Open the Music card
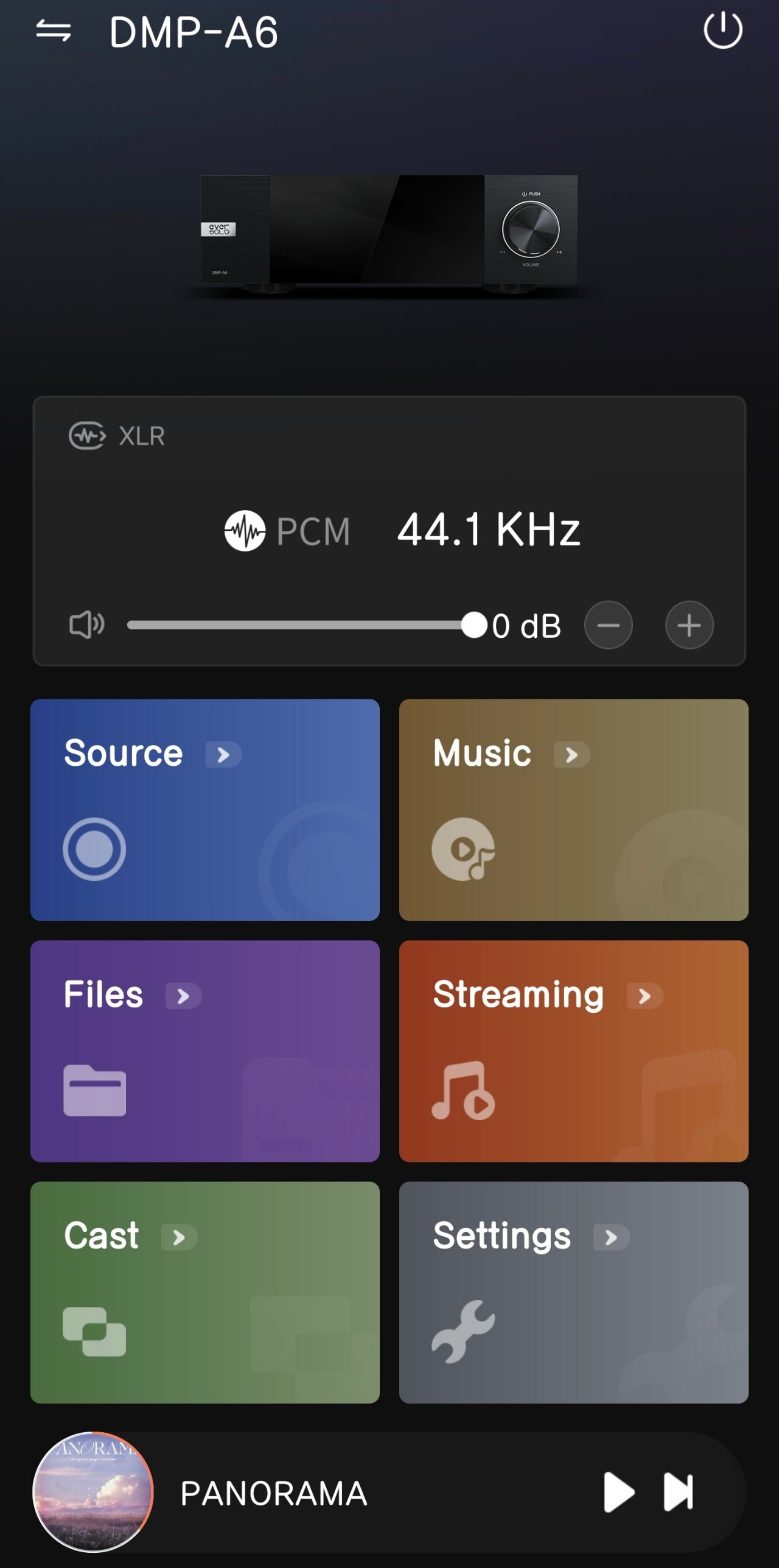This screenshot has width=779, height=1568. point(574,810)
